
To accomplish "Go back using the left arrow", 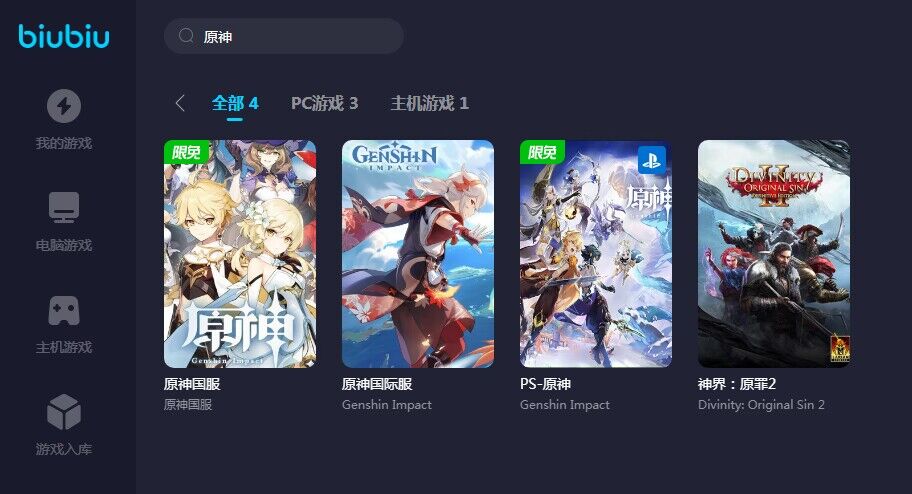I will pyautogui.click(x=180, y=103).
